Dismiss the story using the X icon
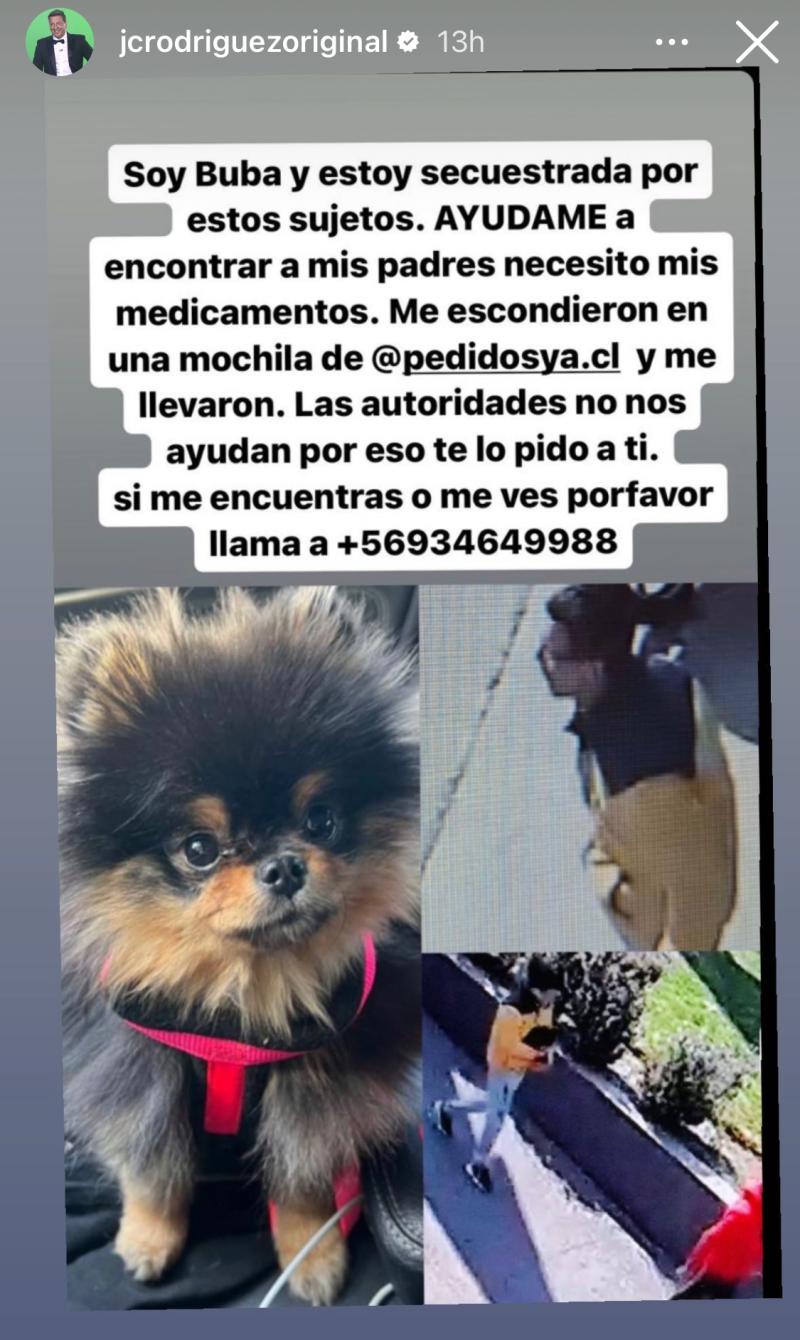 [758, 42]
